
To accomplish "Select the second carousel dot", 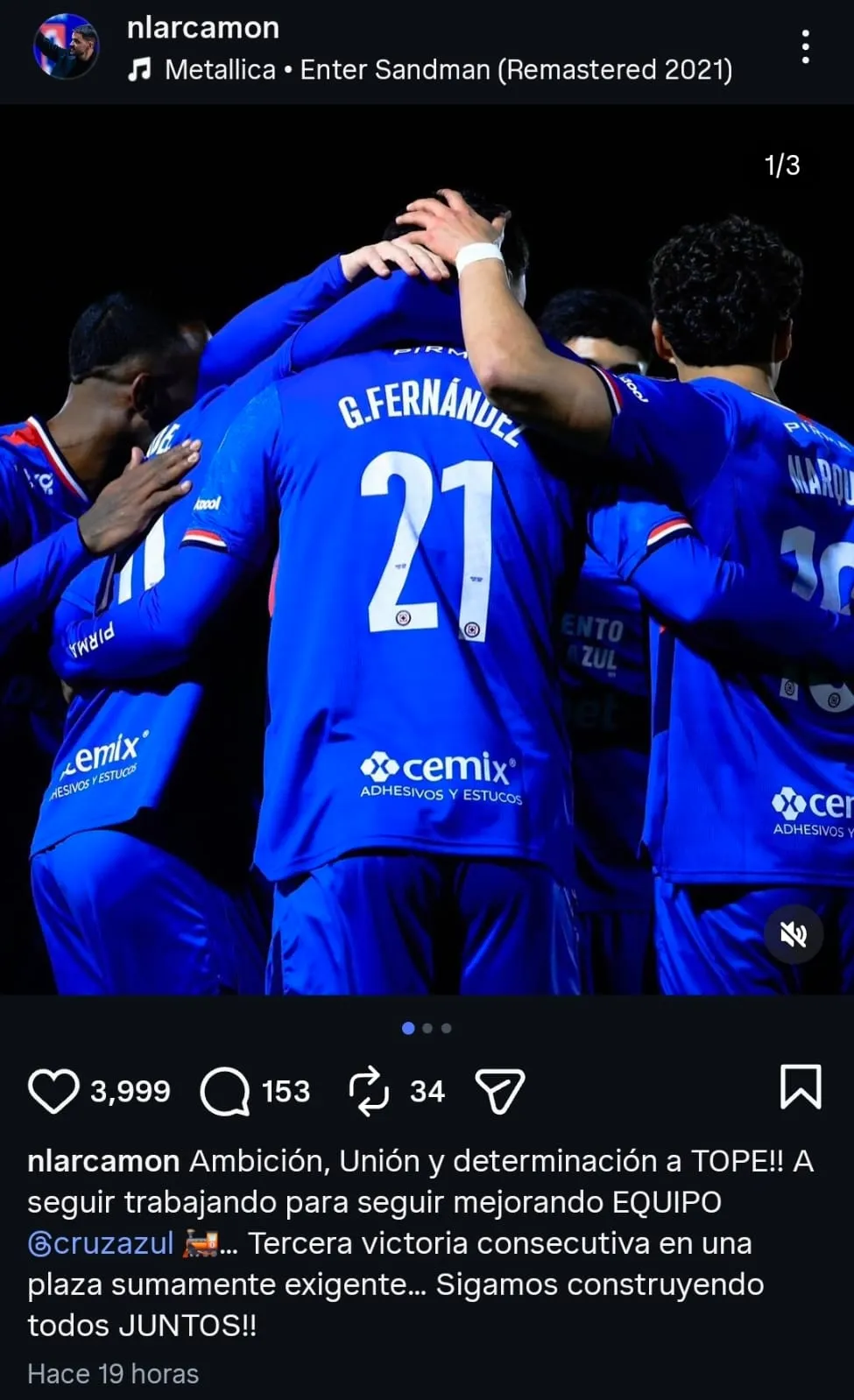I will click(x=427, y=1030).
